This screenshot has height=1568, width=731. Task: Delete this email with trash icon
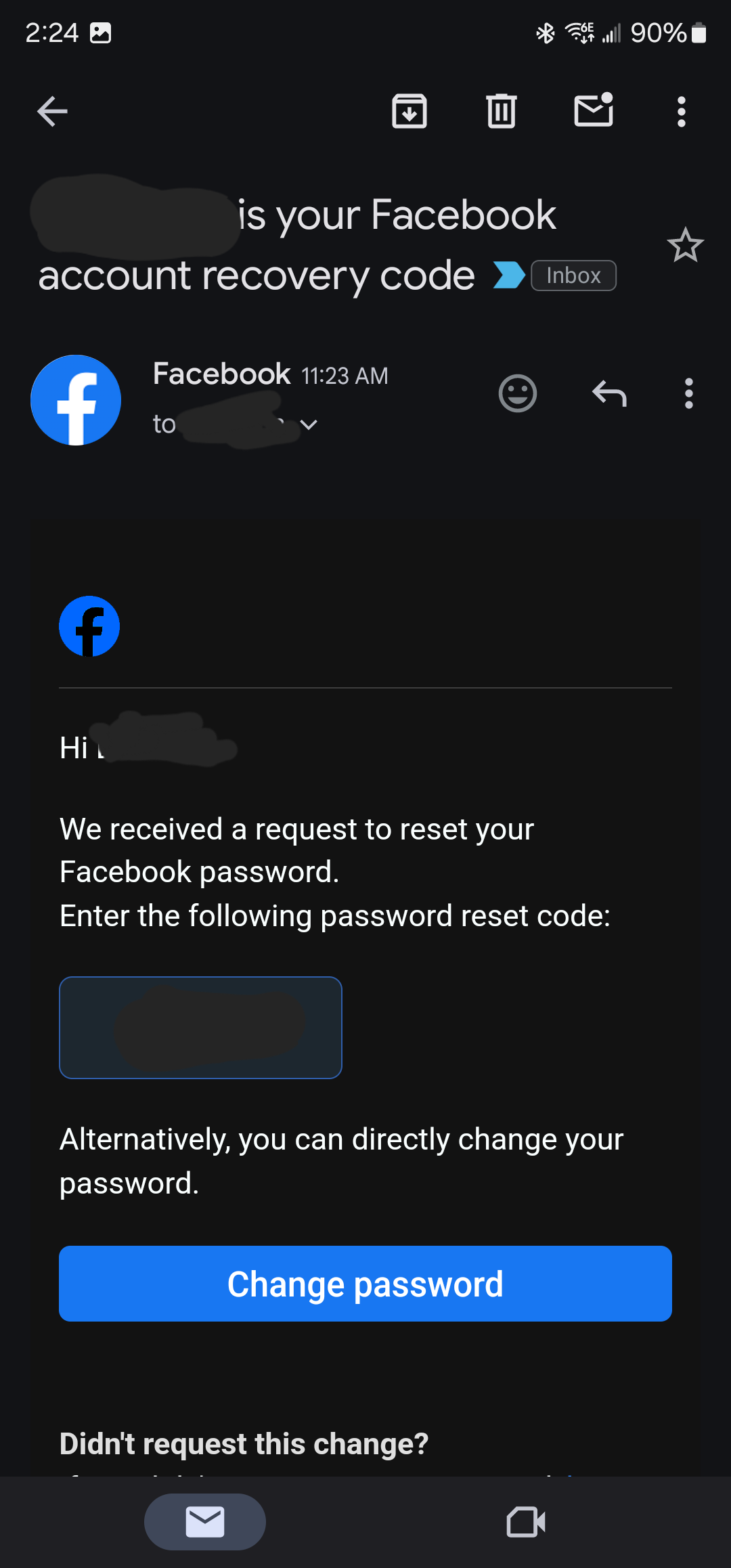(501, 112)
